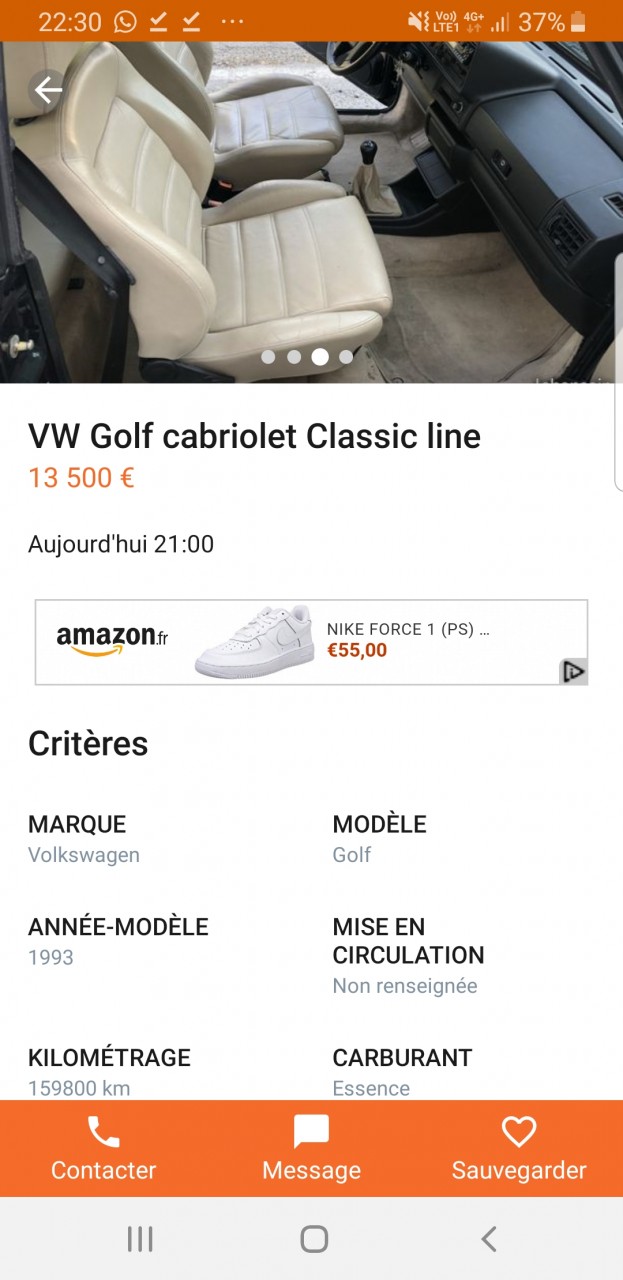Save this listing with Sauvegarder
Screen dimensions: 623x1280
click(x=518, y=1148)
